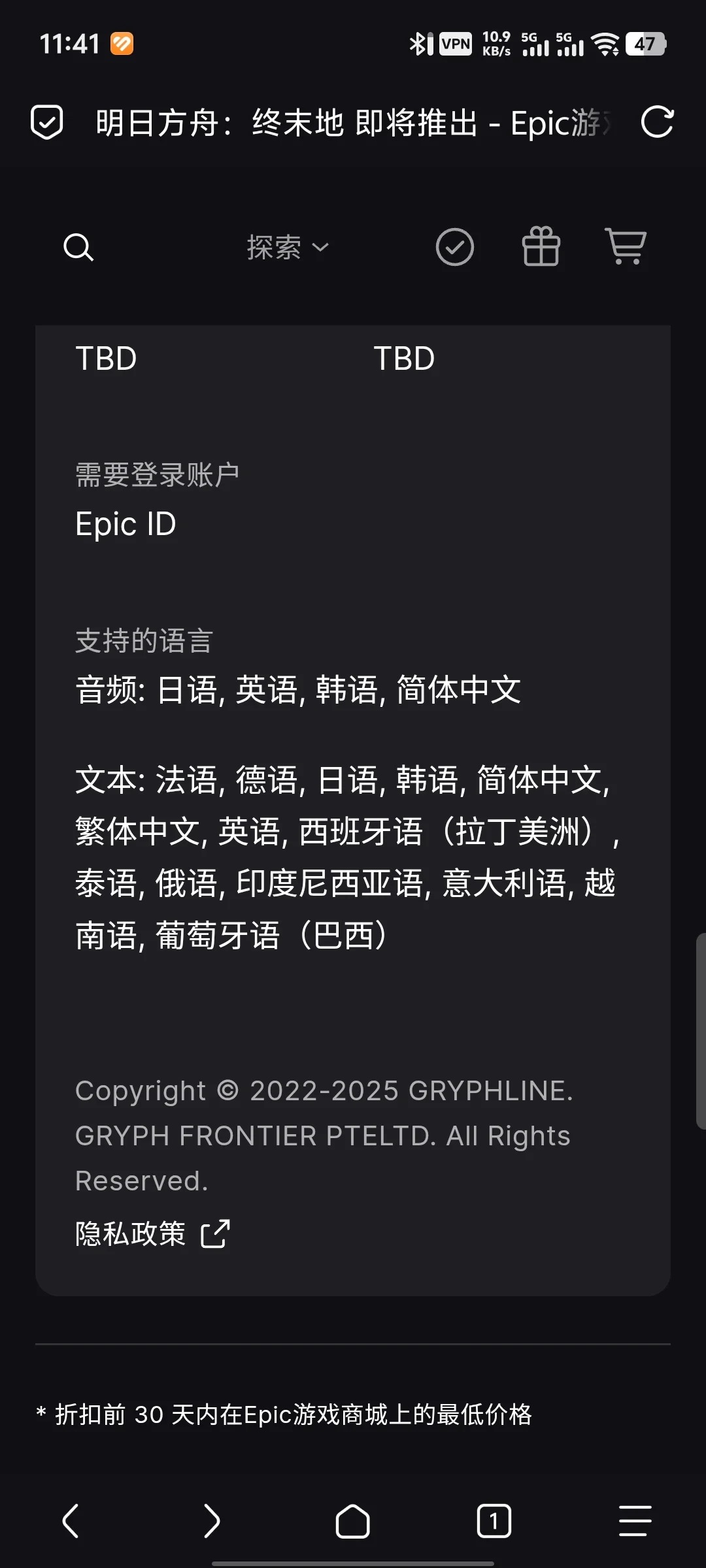Reload the page with the refresh icon

coord(657,122)
